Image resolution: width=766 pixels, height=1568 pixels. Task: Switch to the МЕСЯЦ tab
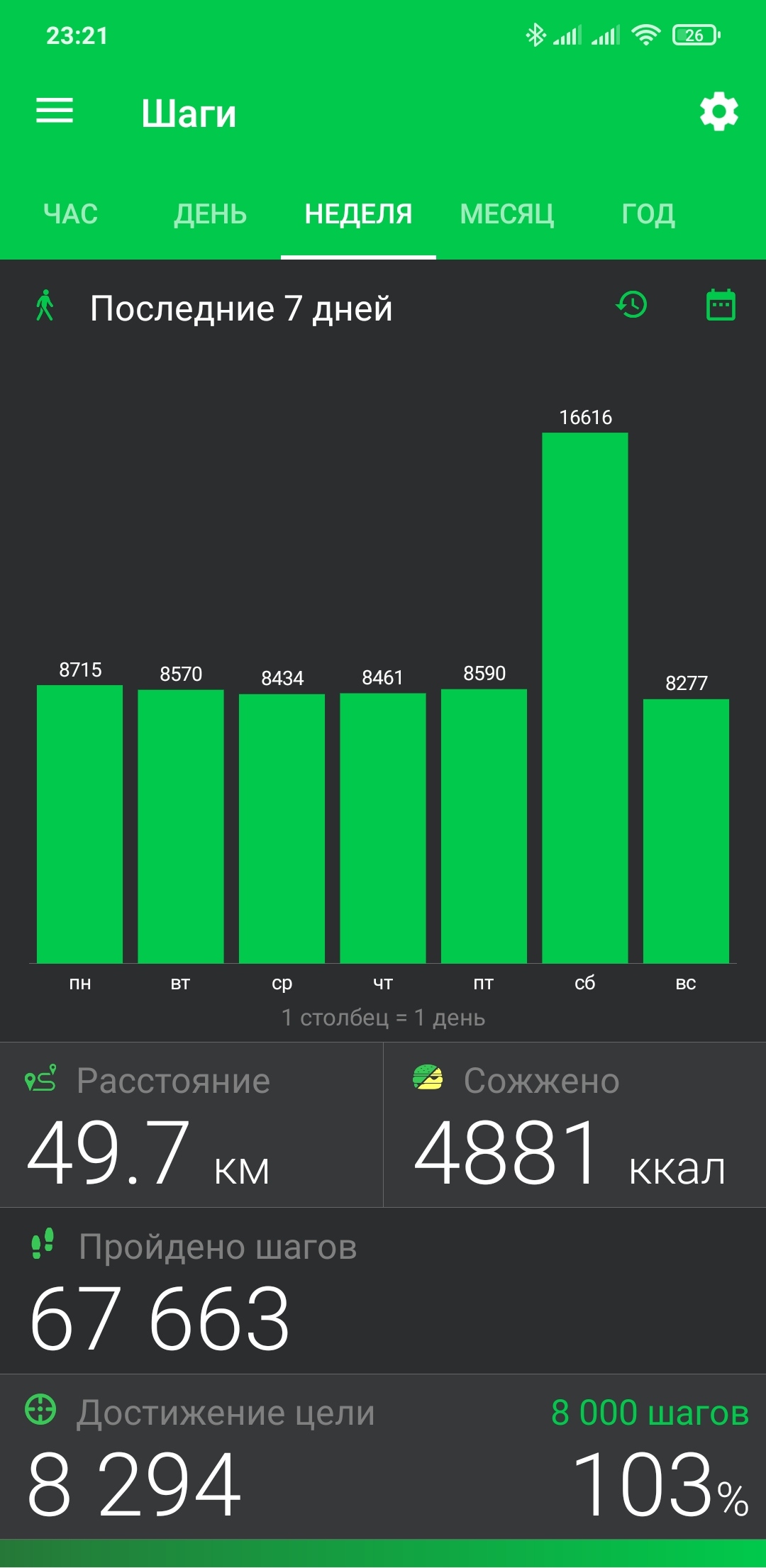point(506,213)
